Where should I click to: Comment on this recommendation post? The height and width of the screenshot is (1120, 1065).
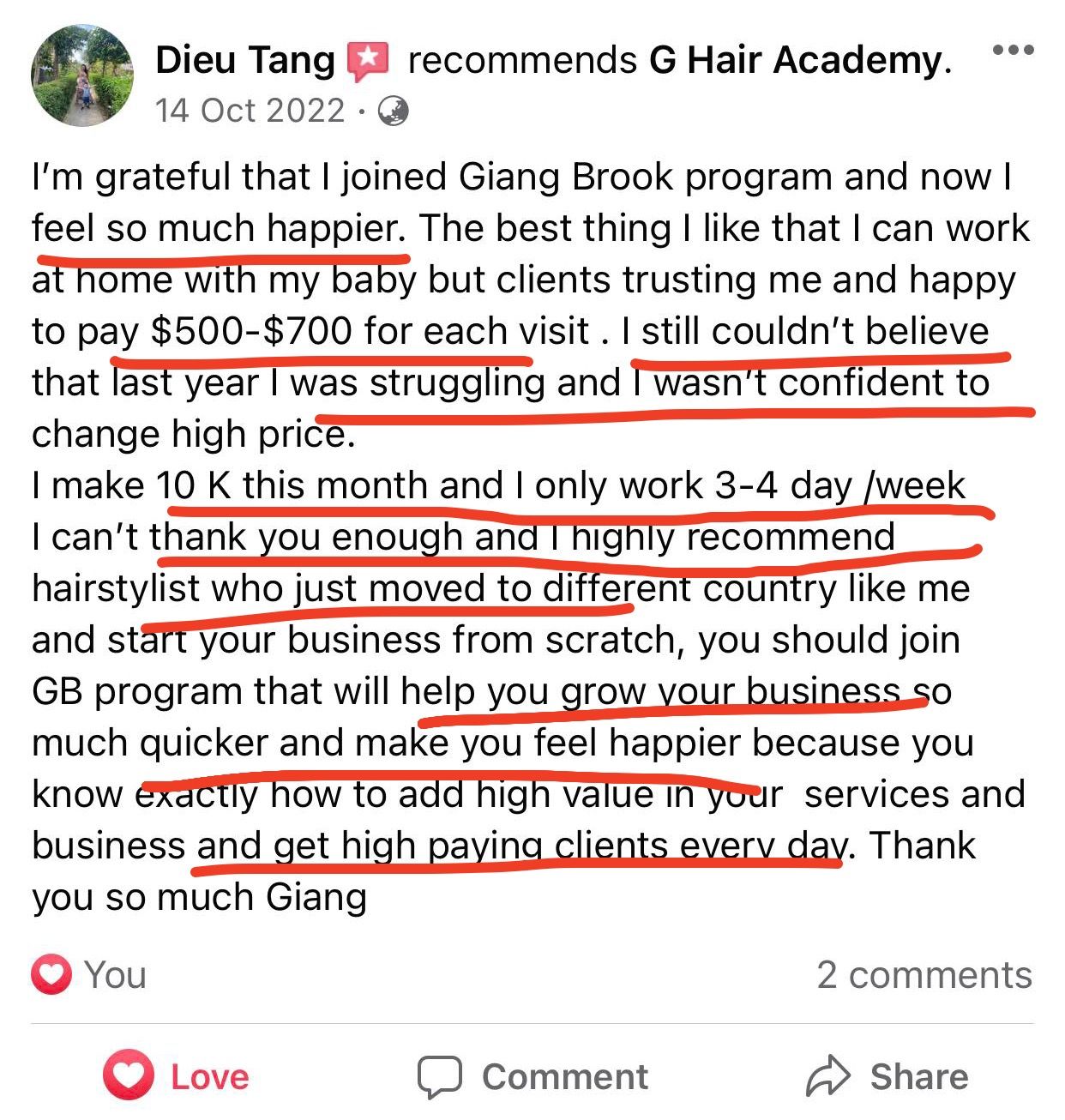point(533,1076)
